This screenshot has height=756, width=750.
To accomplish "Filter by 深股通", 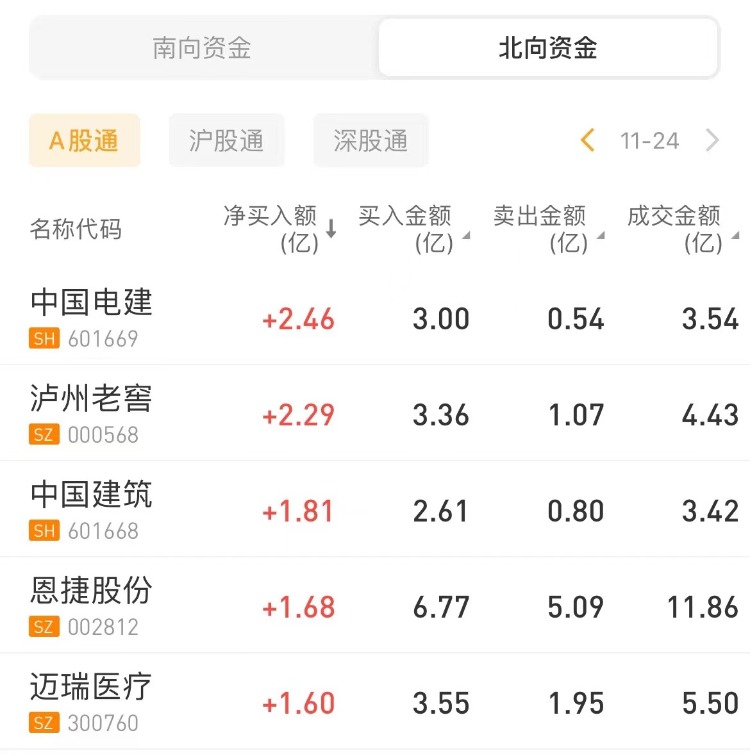I will (x=371, y=141).
